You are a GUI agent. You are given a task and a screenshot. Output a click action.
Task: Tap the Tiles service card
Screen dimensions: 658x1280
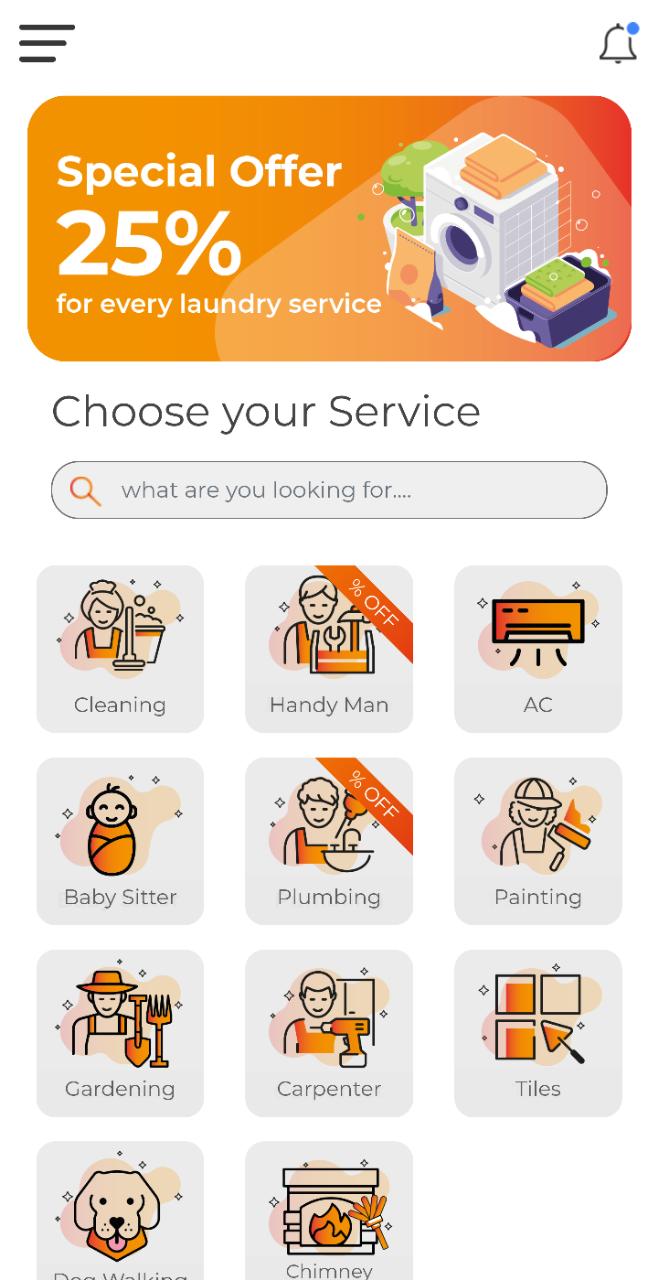[x=538, y=1032]
